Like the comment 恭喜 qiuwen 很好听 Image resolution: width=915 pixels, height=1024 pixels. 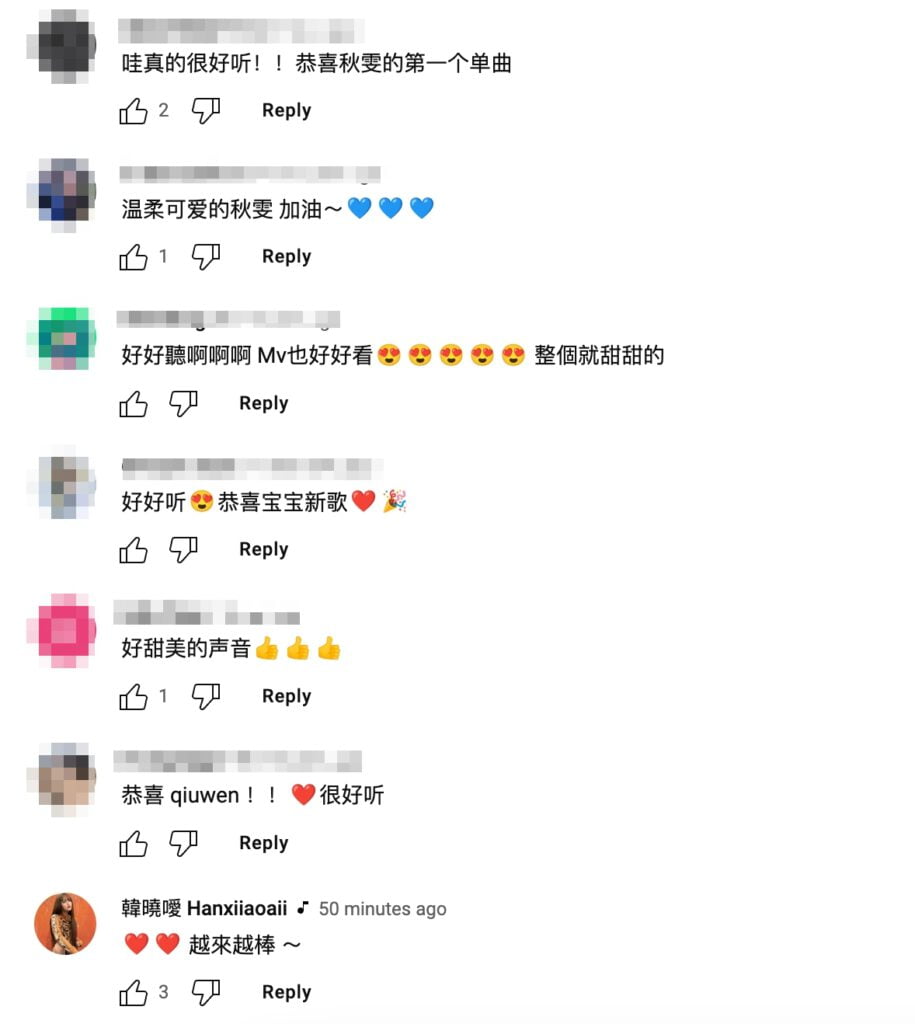134,844
